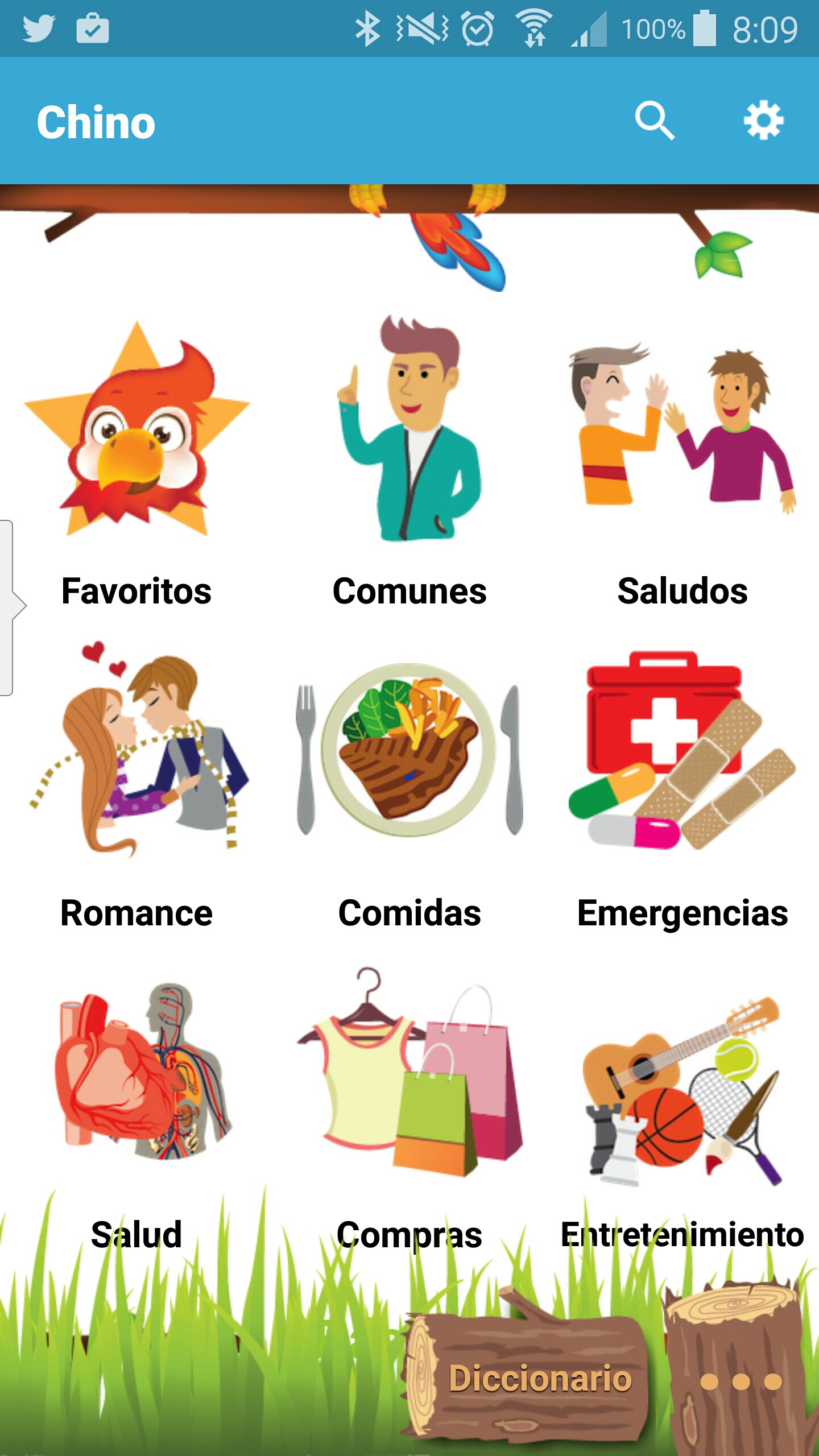Screen dimensions: 819x1456
Task: Open the Entretenimiento category
Action: point(682,1109)
